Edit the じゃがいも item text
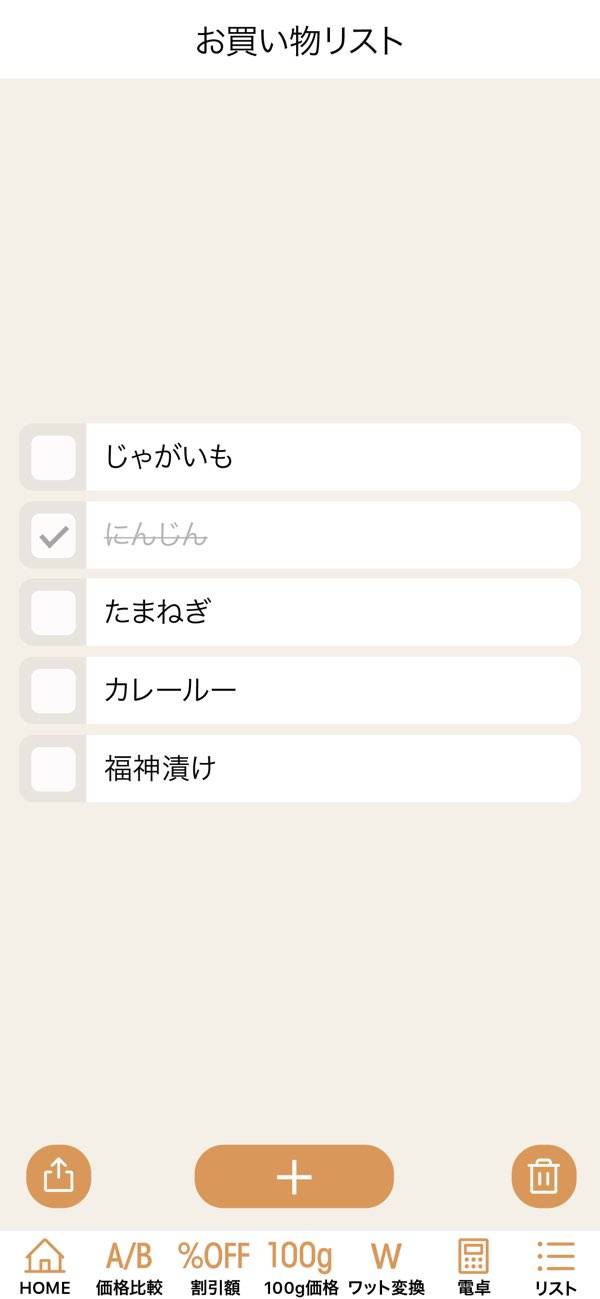 coord(330,458)
